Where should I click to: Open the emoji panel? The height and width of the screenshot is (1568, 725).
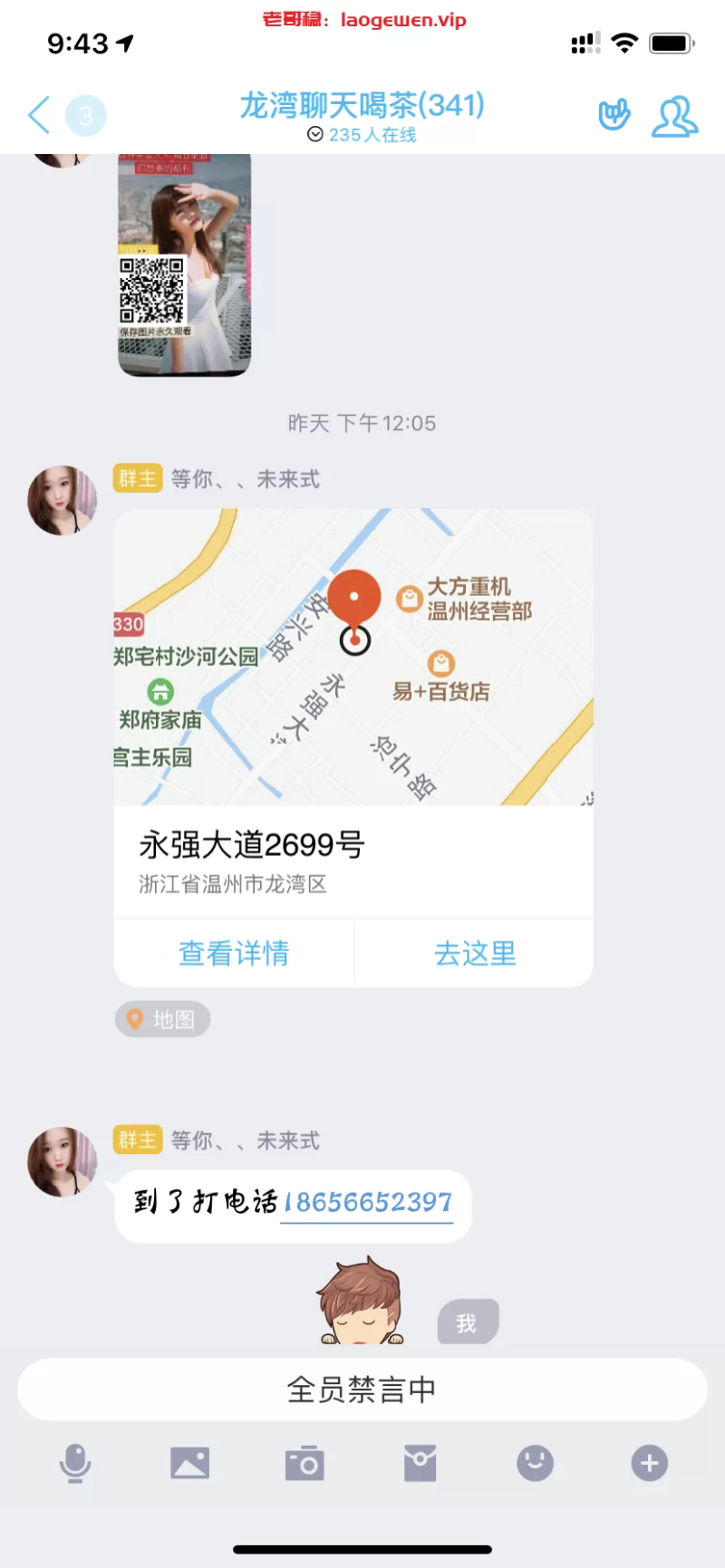(x=535, y=1463)
